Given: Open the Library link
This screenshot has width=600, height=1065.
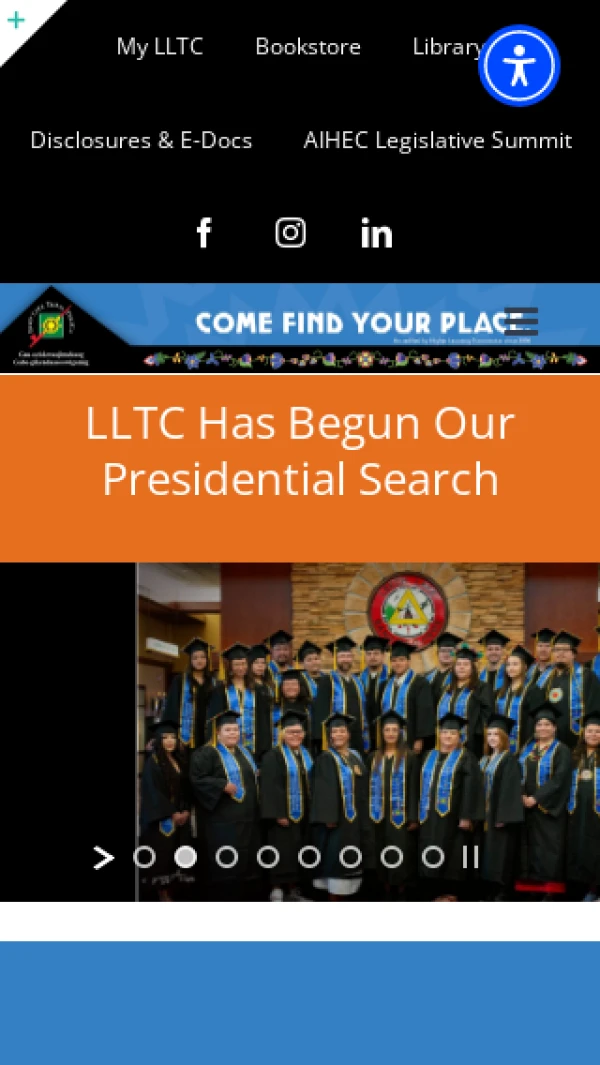Looking at the screenshot, I should 446,47.
